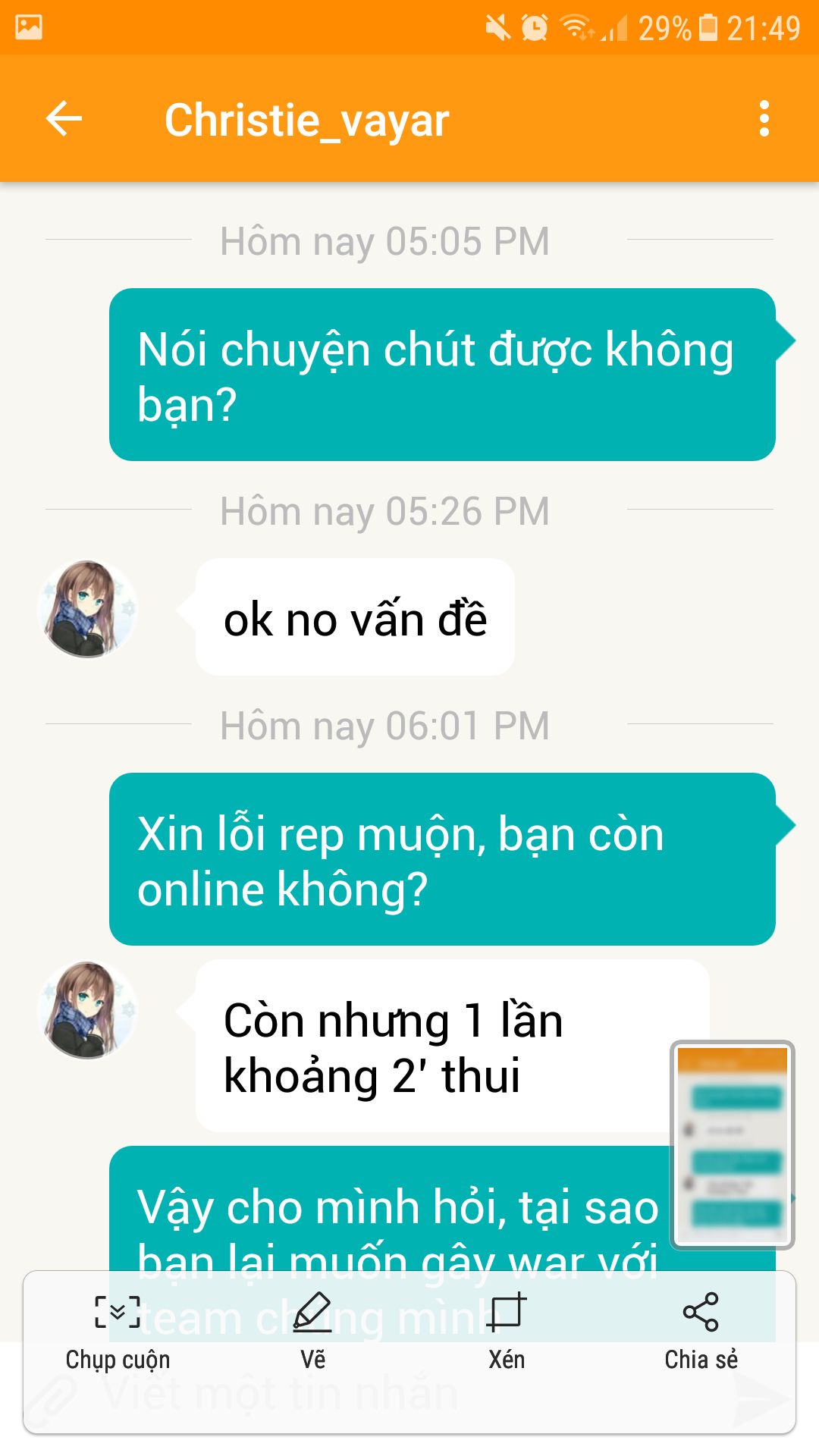Open avatar beside "Còn nhưng 1 lần" message
This screenshot has width=819, height=1456.
87,1010
